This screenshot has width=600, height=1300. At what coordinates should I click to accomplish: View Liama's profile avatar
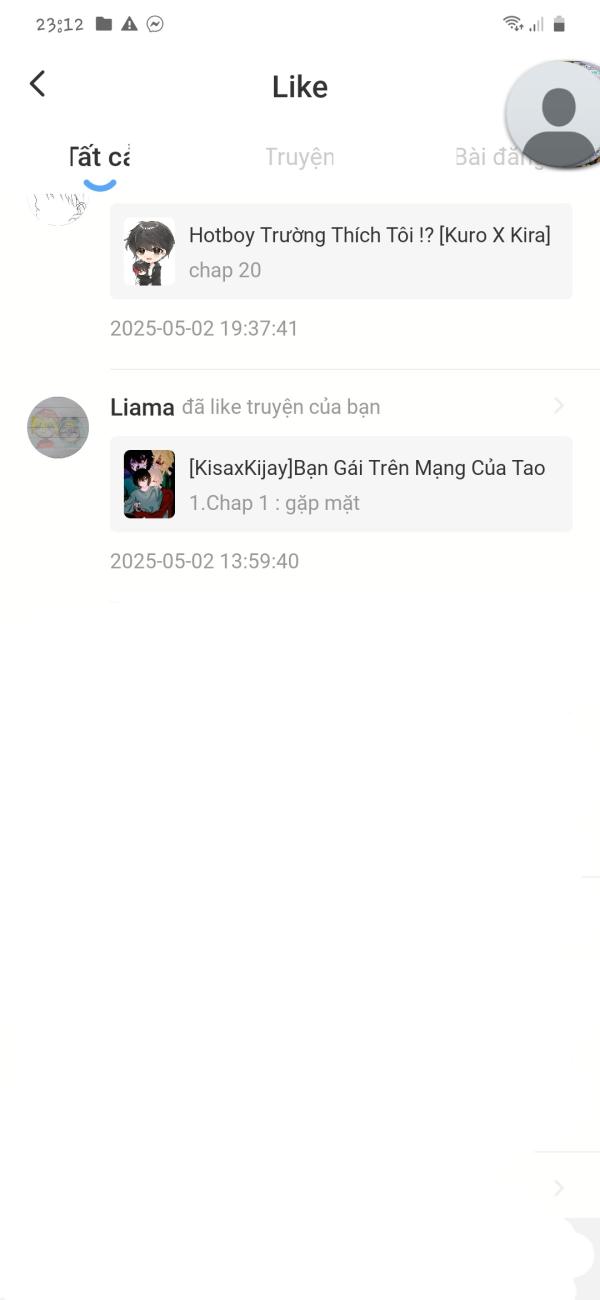58,428
